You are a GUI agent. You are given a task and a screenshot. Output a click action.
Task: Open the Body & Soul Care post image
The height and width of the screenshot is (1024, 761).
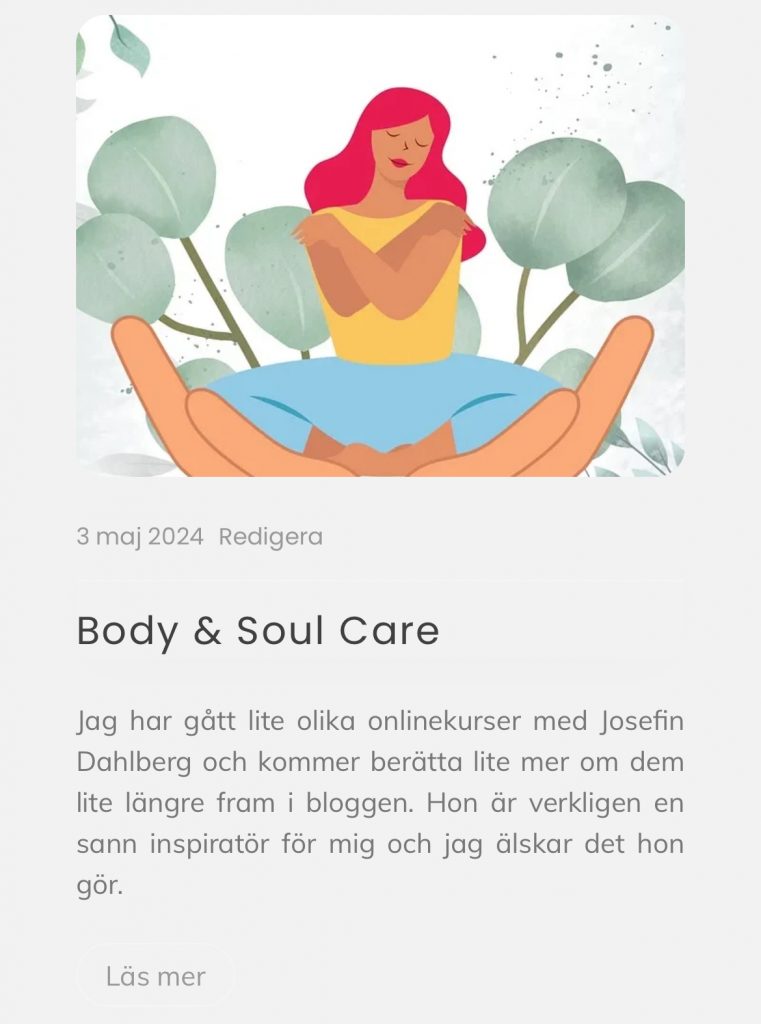(x=380, y=246)
